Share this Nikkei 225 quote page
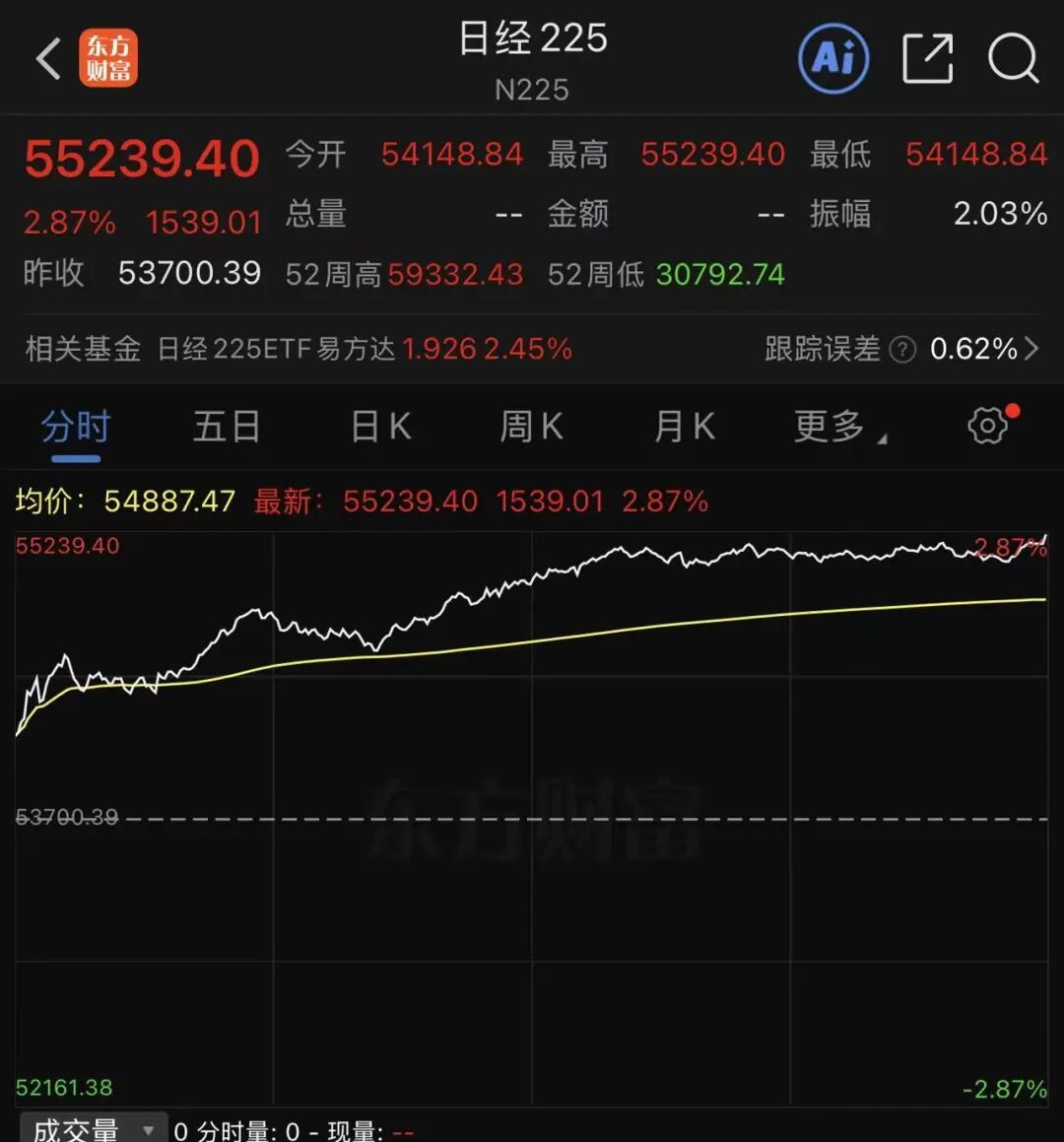Image resolution: width=1064 pixels, height=1142 pixels. point(927,58)
